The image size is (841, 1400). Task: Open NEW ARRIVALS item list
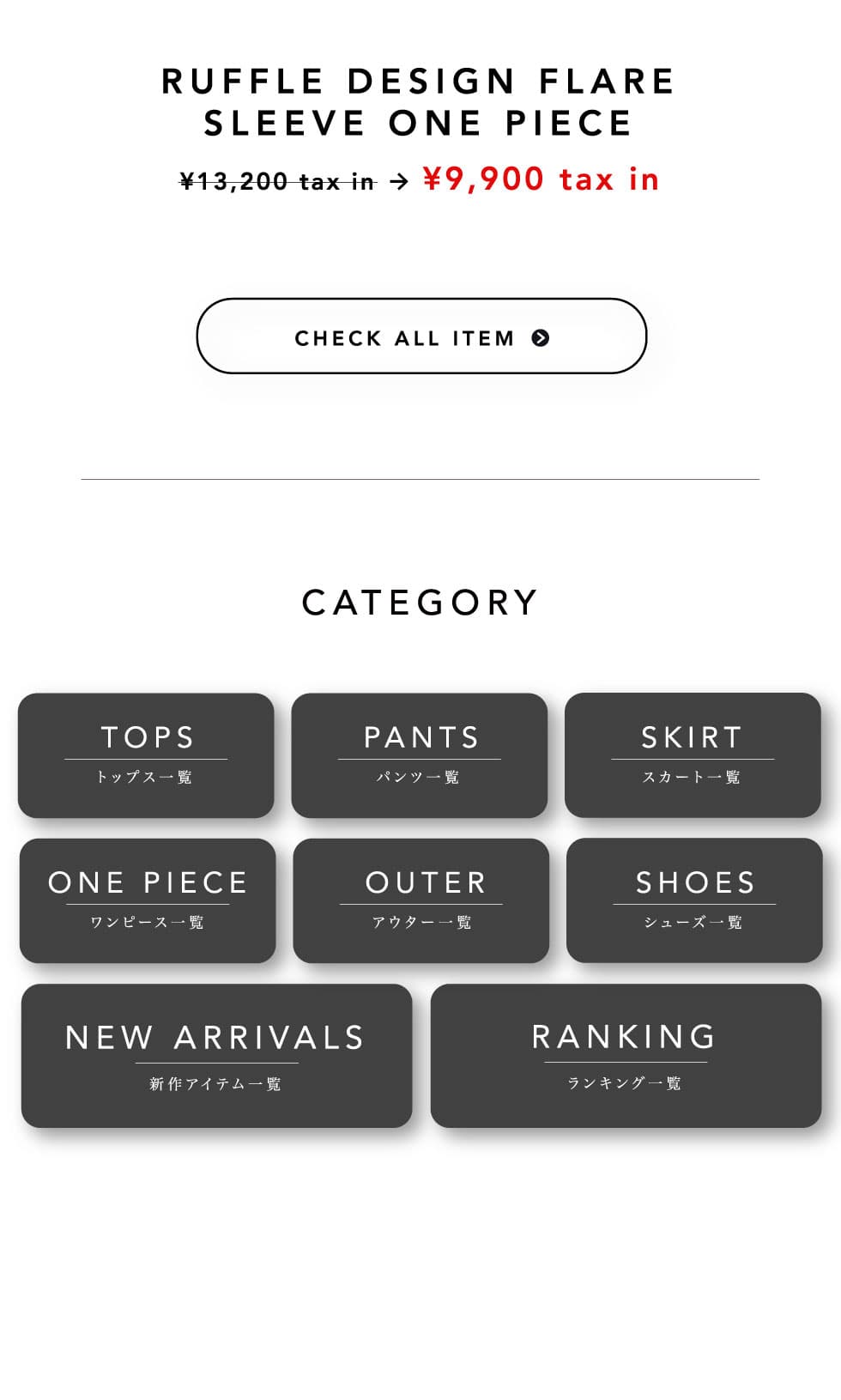(216, 1056)
